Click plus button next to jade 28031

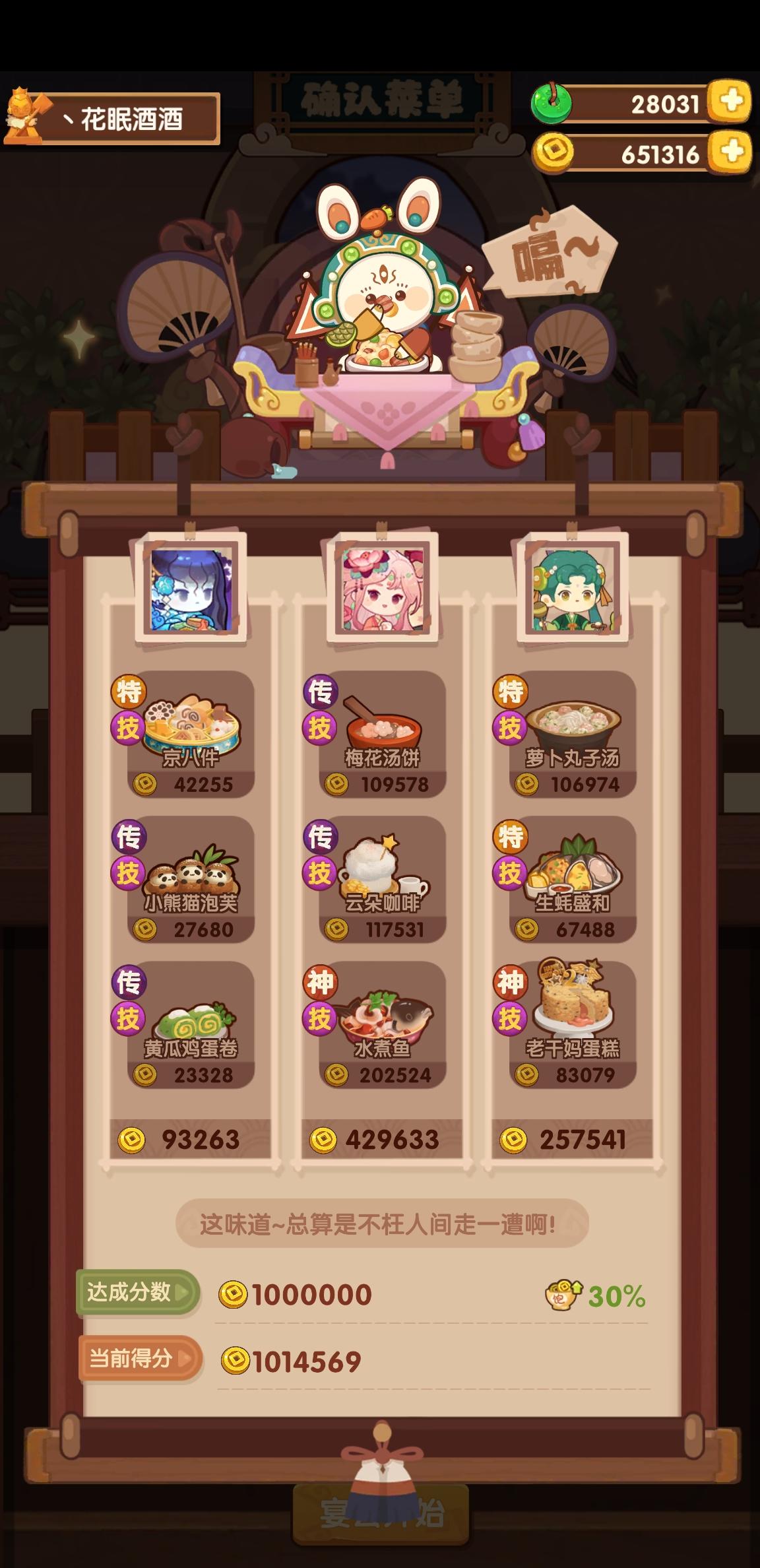729,100
